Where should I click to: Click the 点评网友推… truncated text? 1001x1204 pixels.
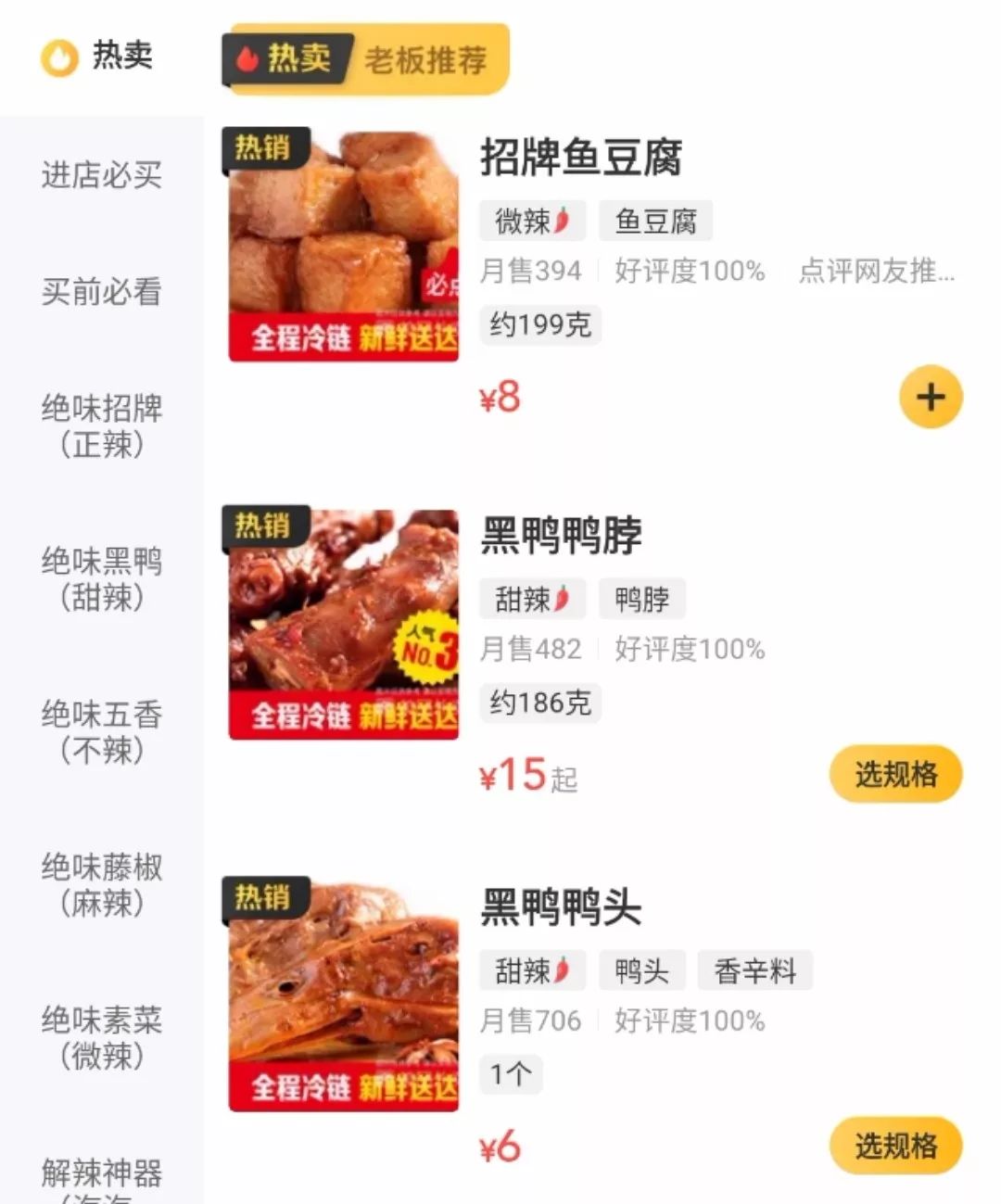click(874, 271)
